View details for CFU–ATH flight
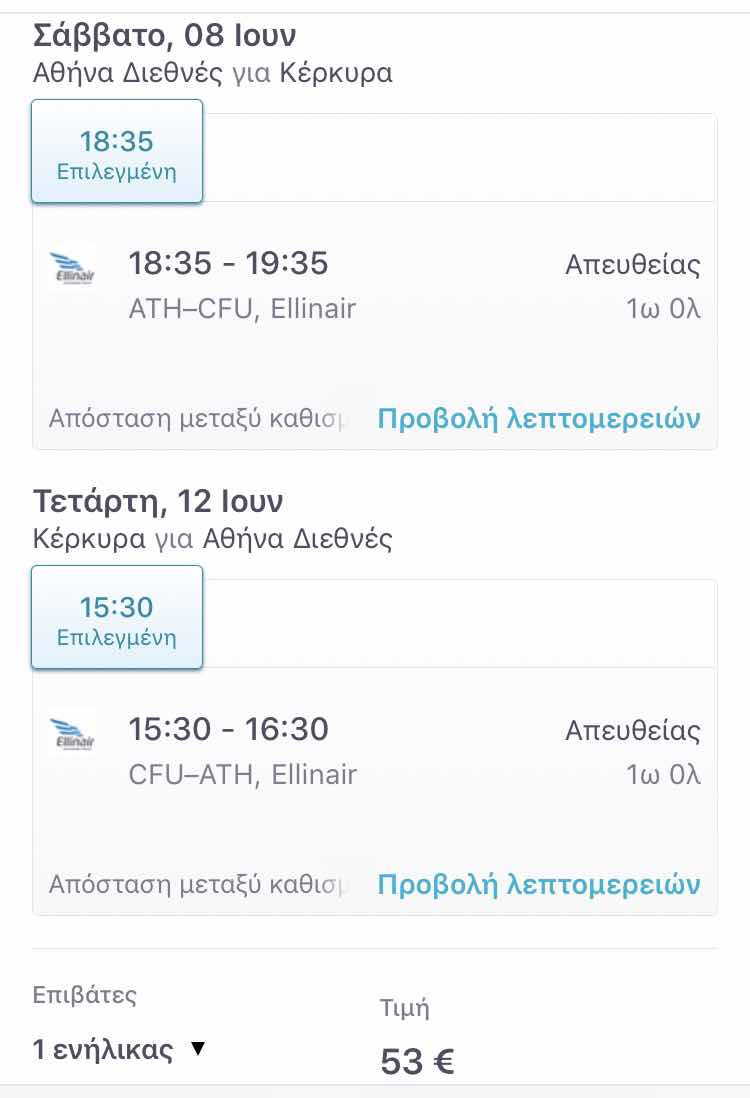 tap(538, 885)
